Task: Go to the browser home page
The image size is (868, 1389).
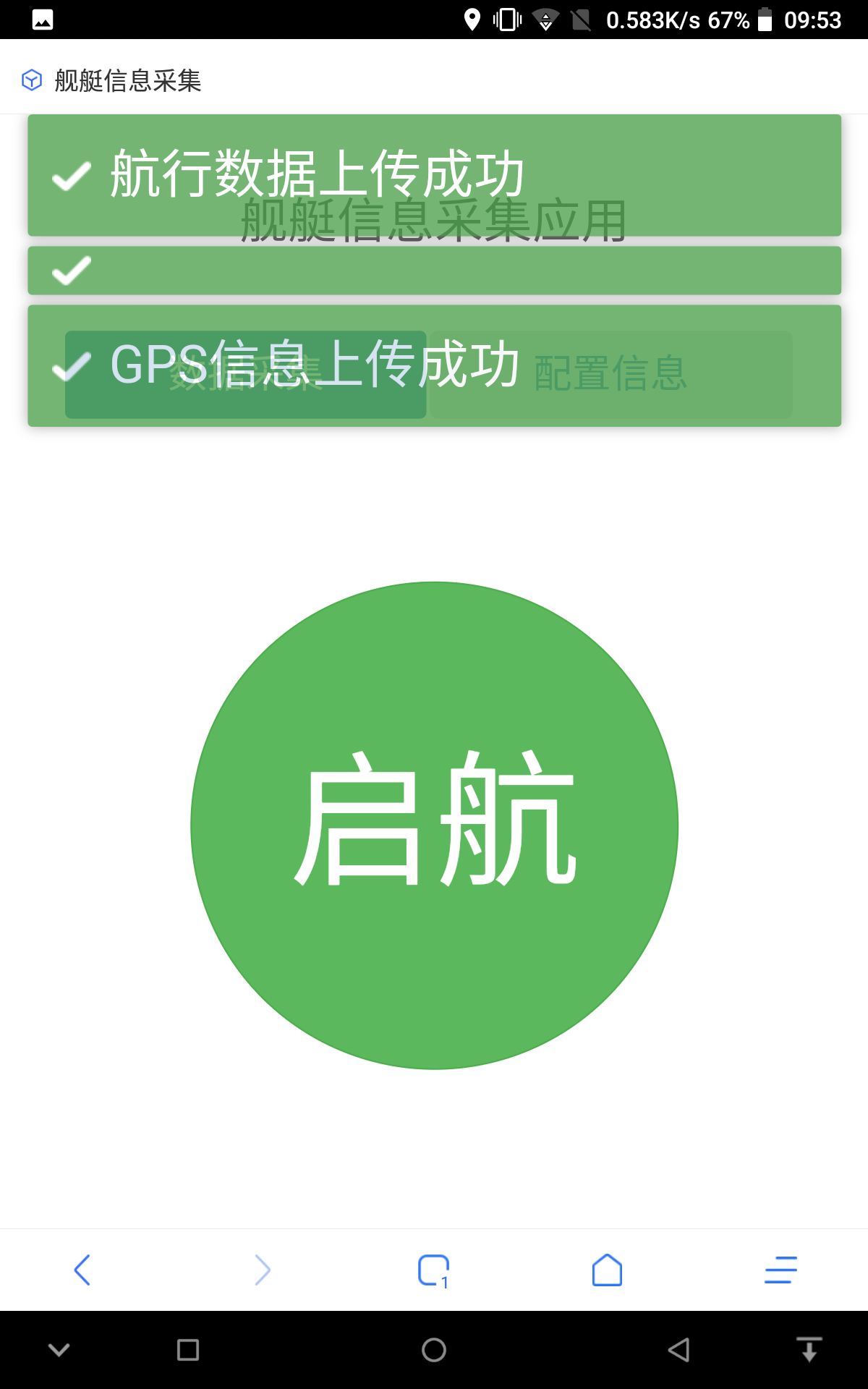Action: [x=607, y=1270]
